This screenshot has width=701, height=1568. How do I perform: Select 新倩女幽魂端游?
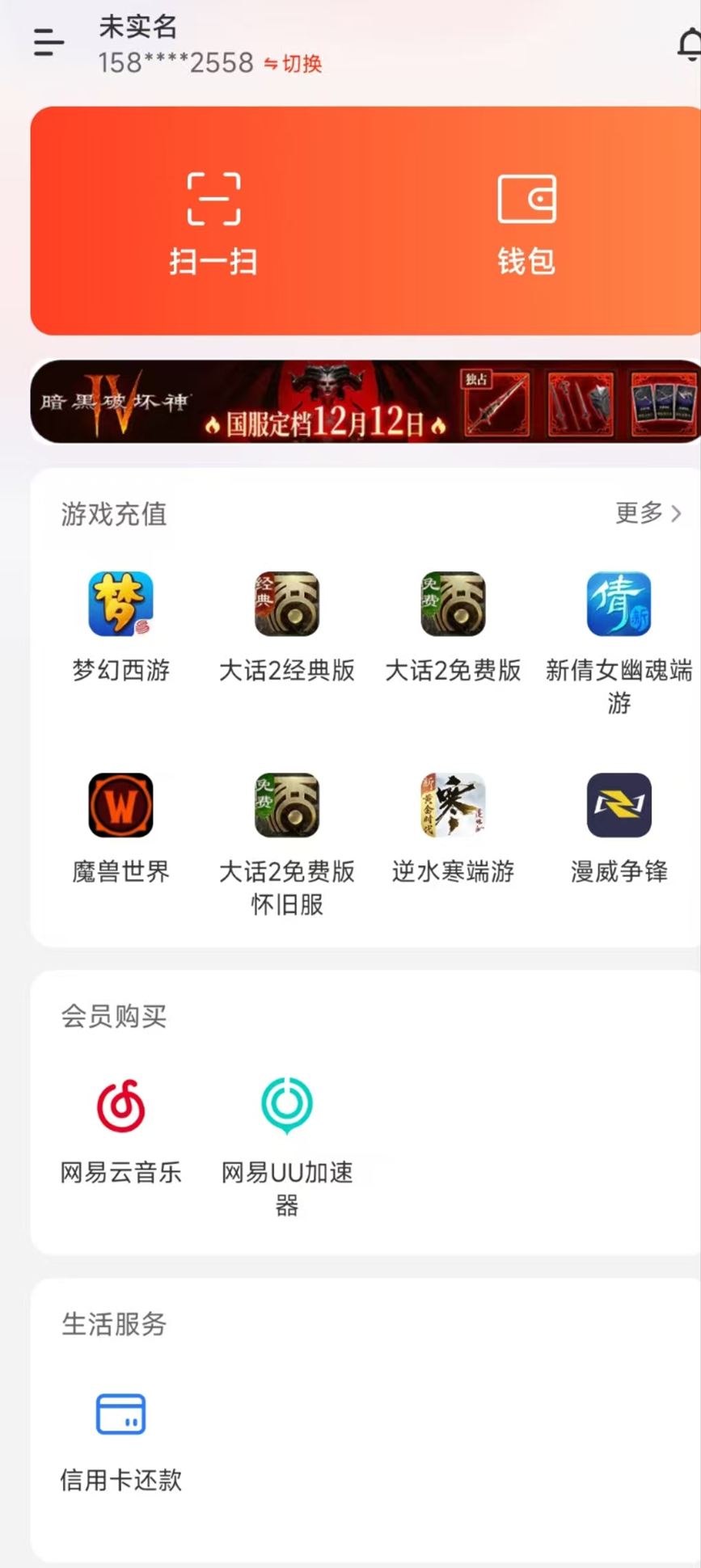tap(619, 639)
